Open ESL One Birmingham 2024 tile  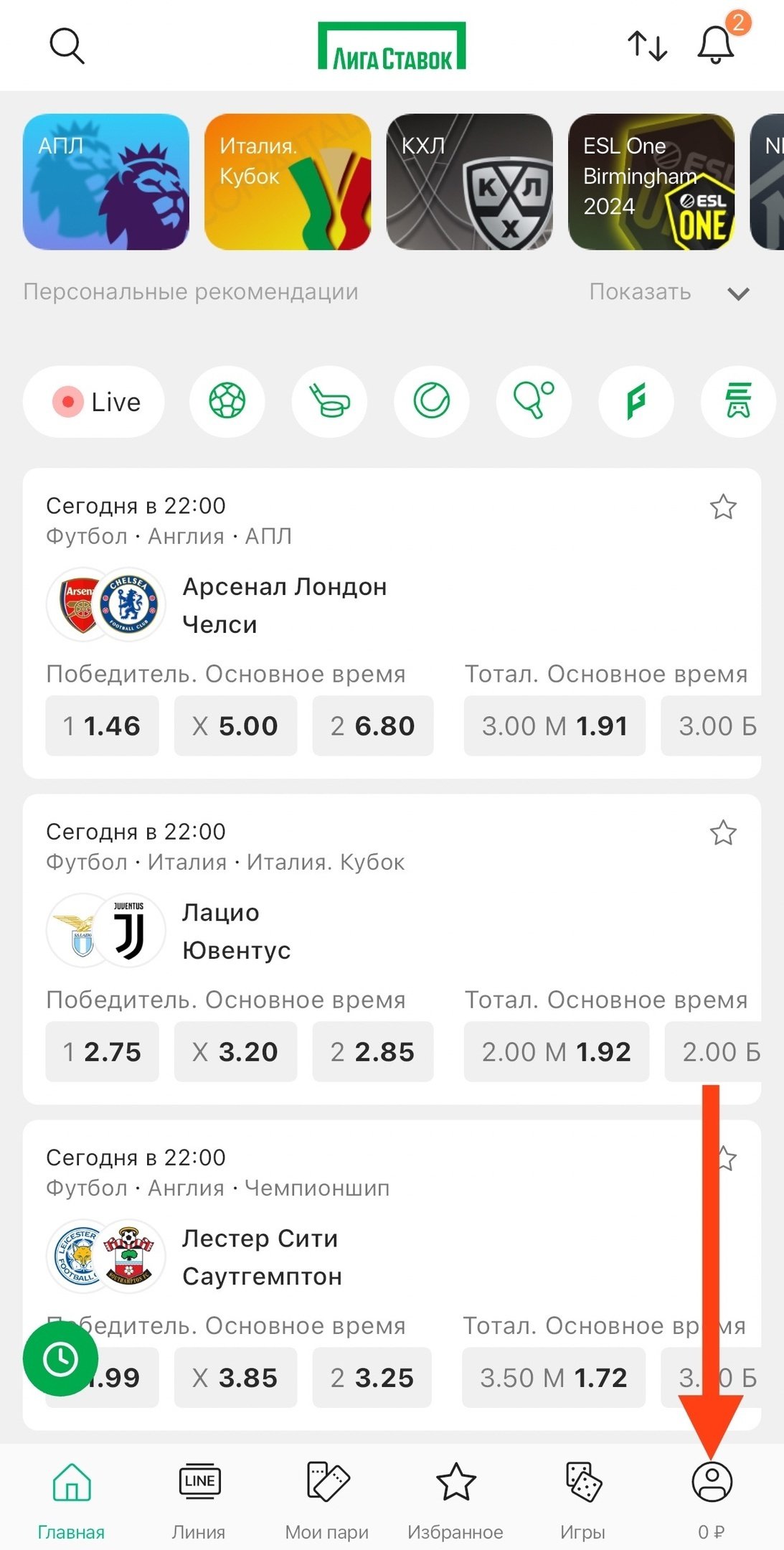[x=651, y=182]
